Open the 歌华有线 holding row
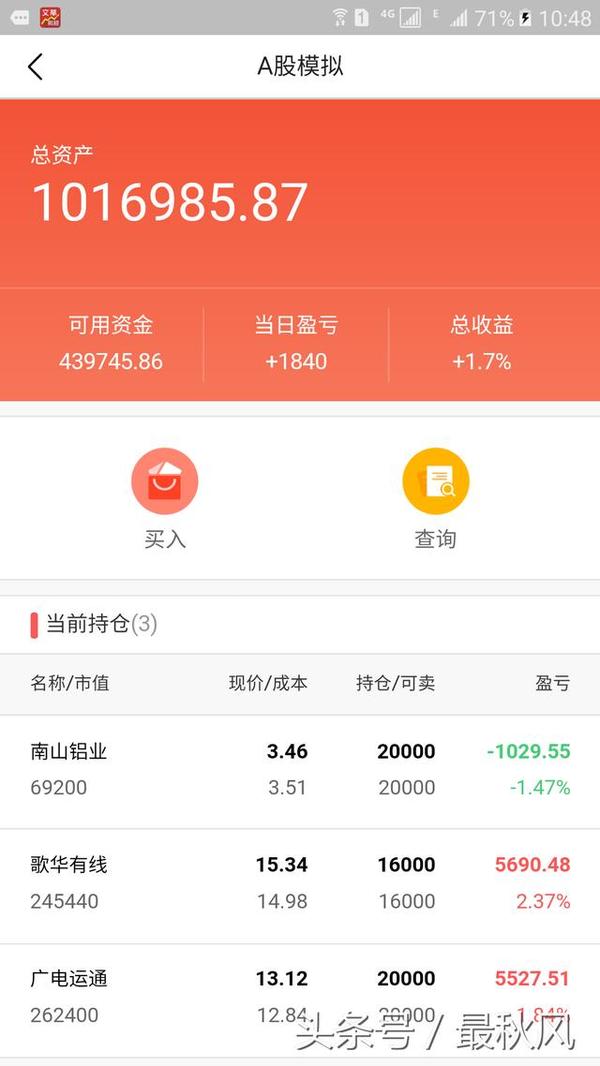This screenshot has width=600, height=1066. [x=300, y=885]
